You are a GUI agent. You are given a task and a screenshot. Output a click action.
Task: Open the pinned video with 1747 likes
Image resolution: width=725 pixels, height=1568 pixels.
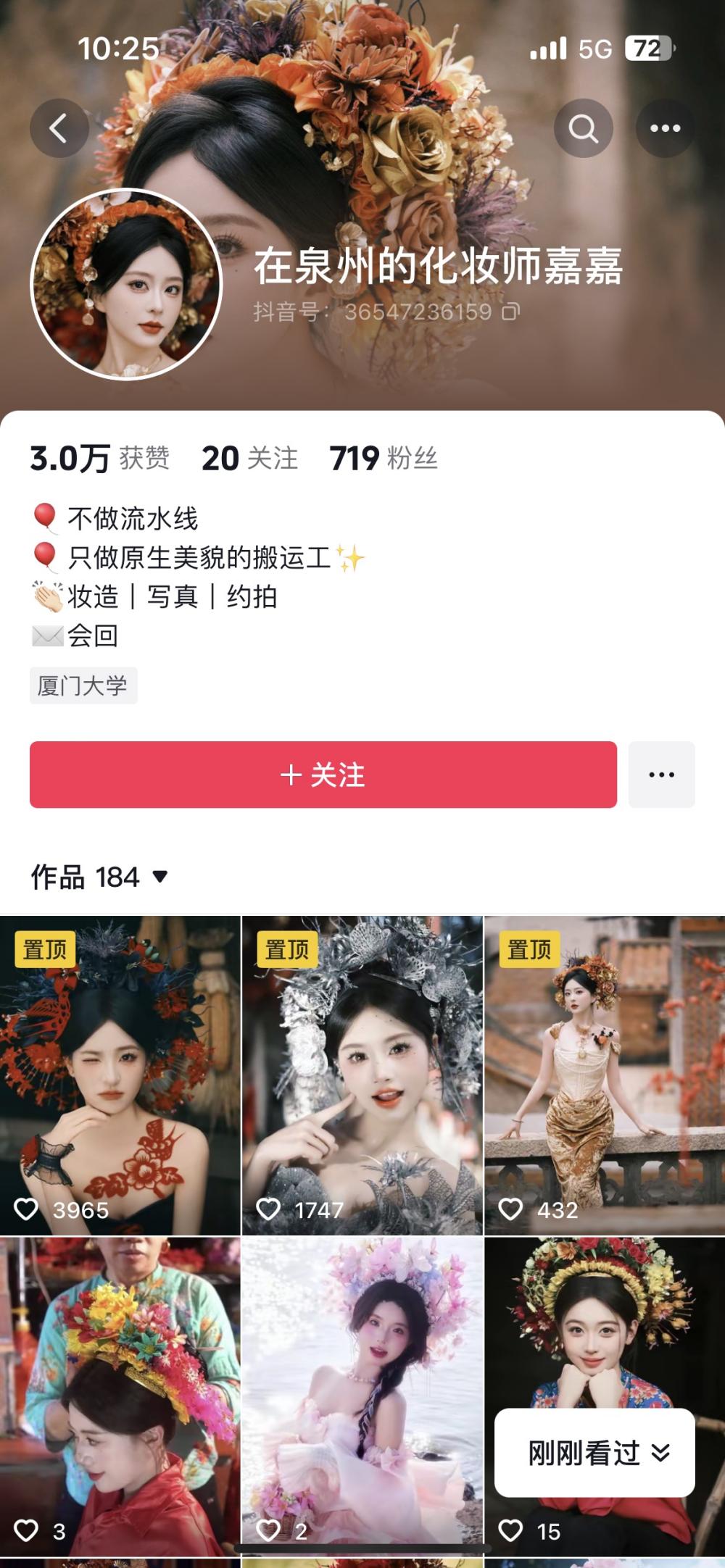tap(362, 1076)
